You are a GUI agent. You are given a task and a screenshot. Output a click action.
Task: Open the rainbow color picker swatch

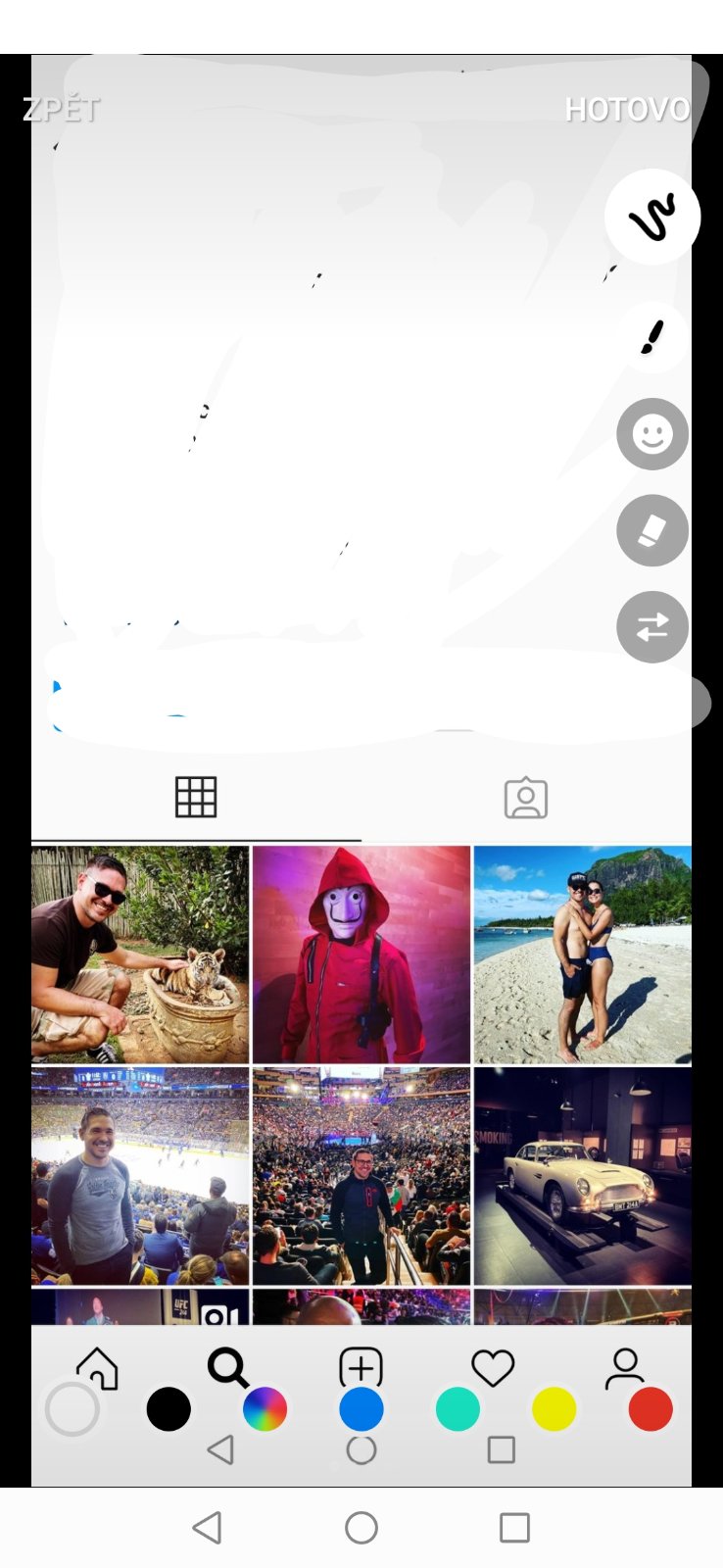[x=265, y=1409]
